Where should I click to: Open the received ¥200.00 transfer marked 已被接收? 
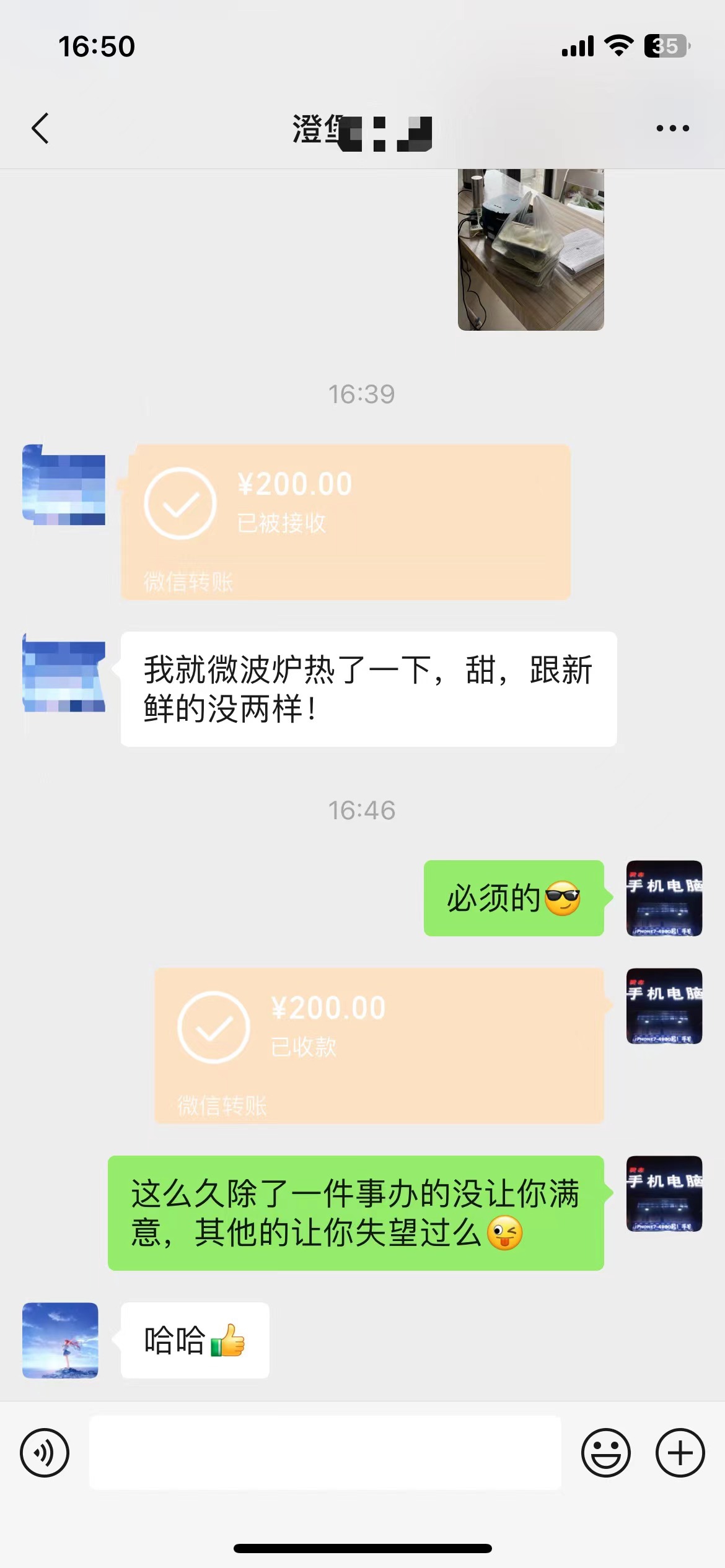point(345,522)
